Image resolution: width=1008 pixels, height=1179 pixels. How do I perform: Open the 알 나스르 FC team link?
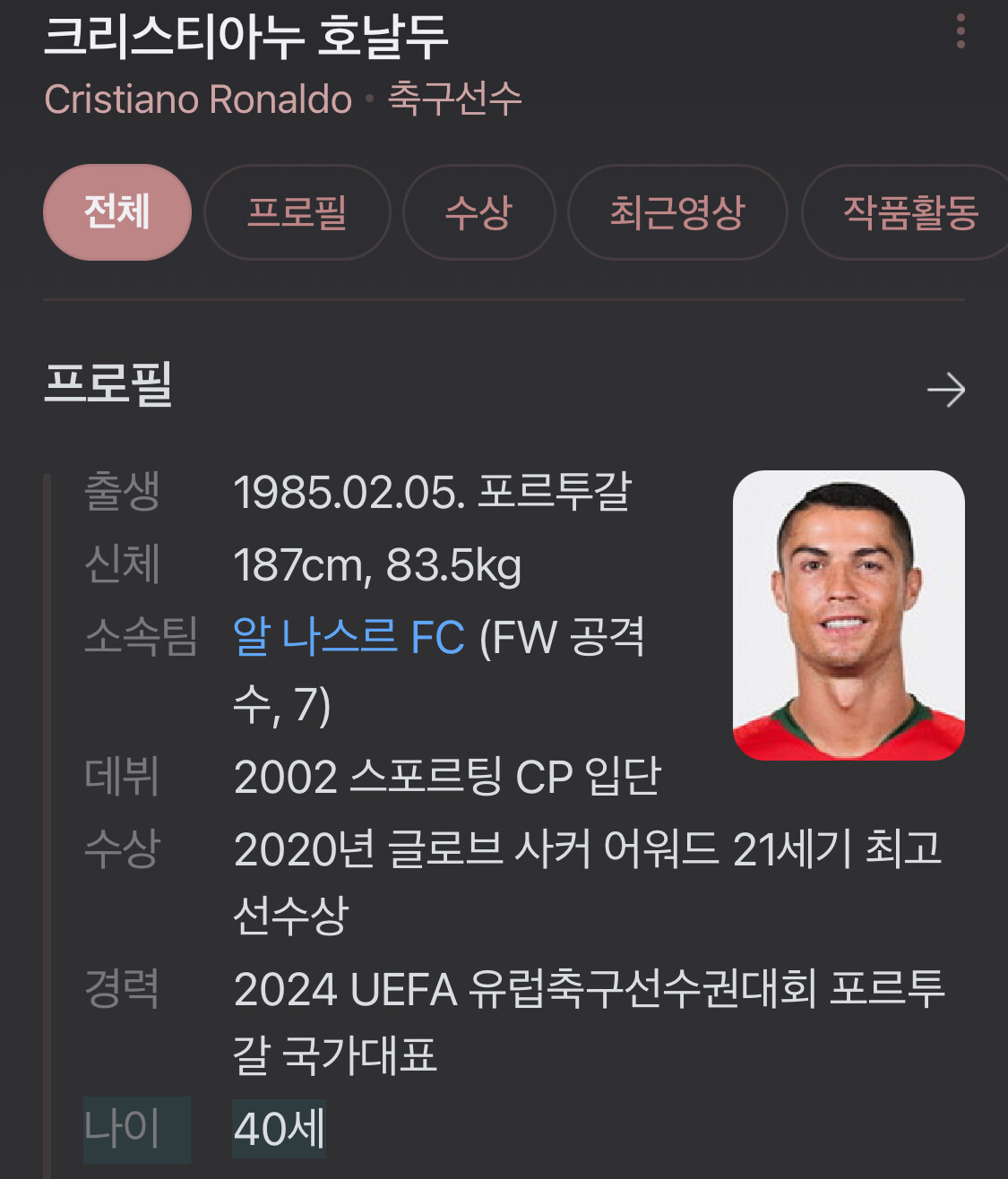click(x=349, y=637)
